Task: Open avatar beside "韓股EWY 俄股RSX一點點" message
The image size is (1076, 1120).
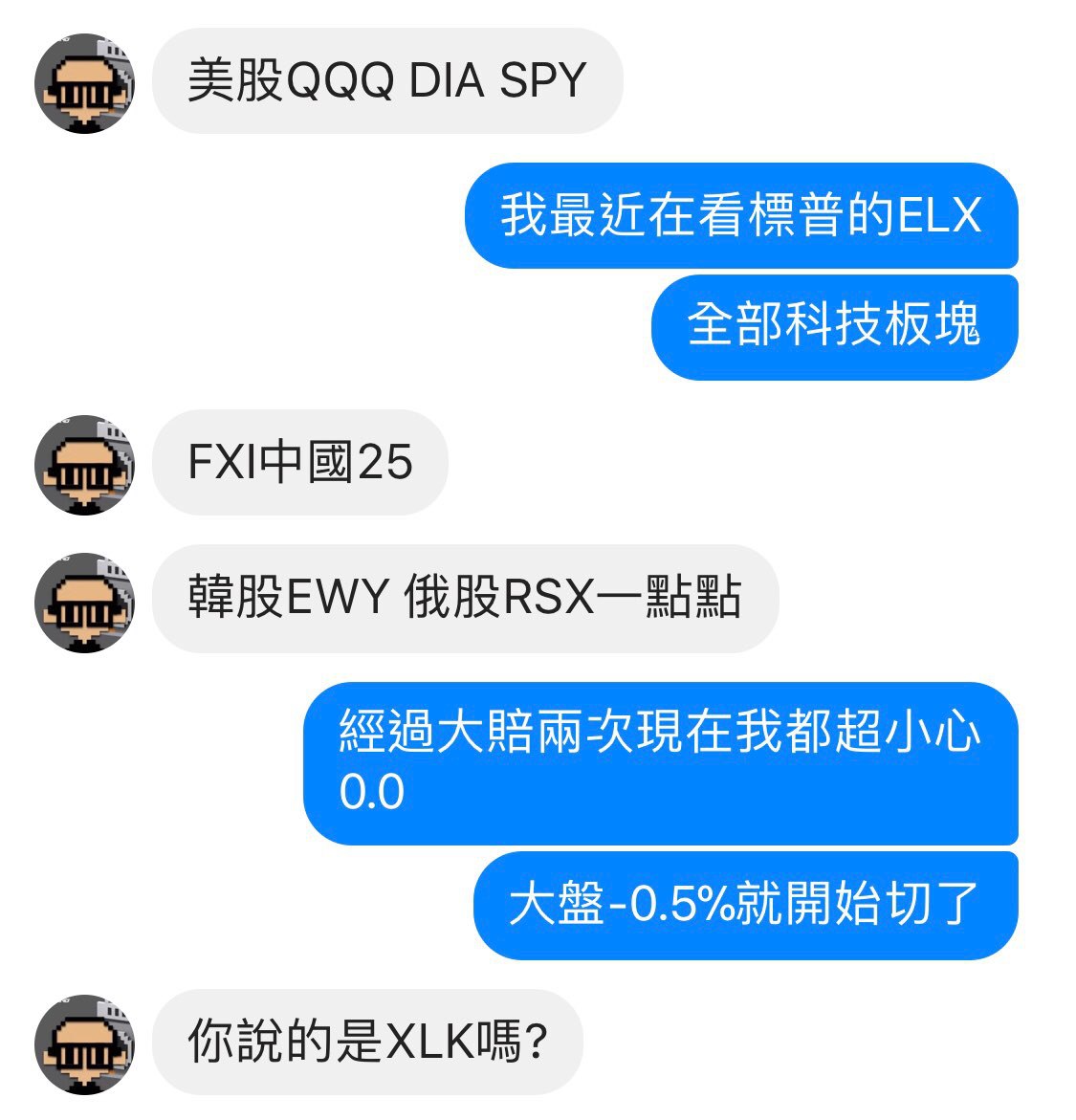Action: (x=84, y=602)
